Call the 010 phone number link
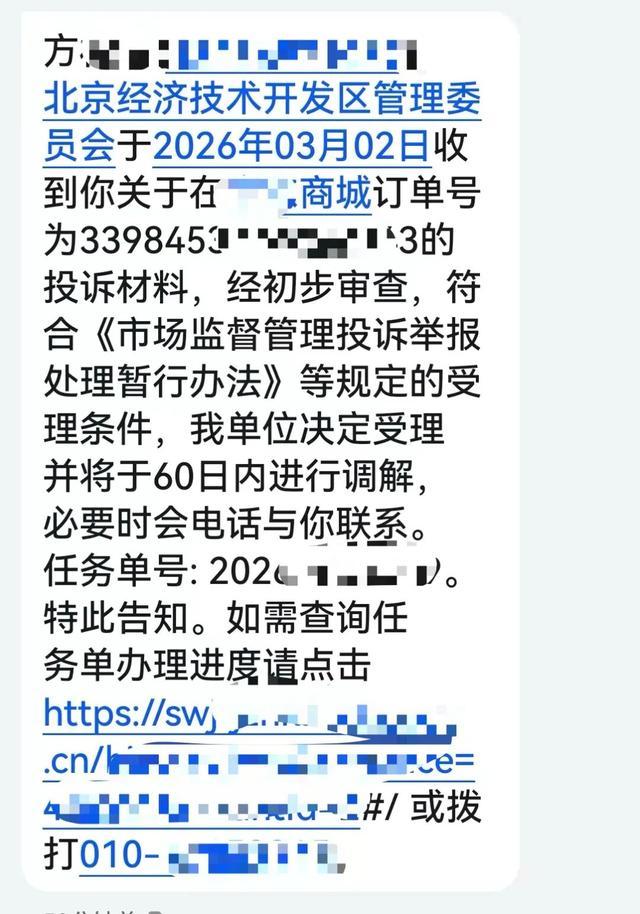Image resolution: width=640 pixels, height=914 pixels. tap(212, 856)
